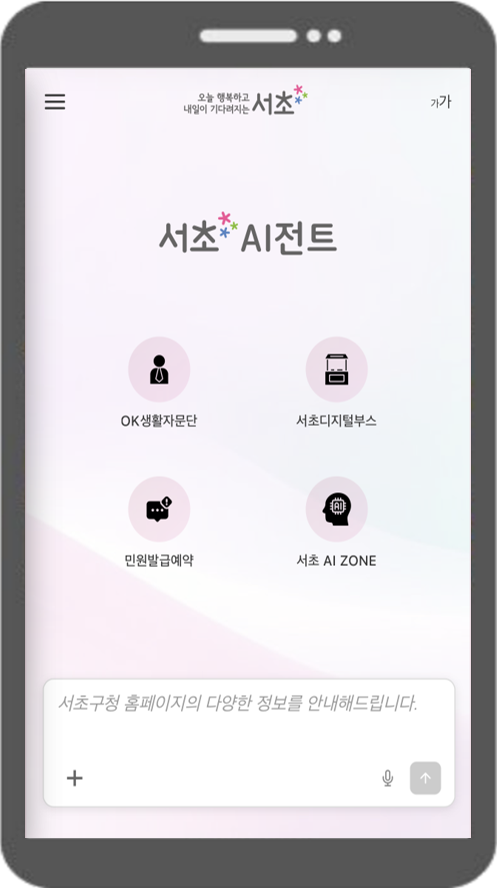This screenshot has width=497, height=888.
Task: Open OK생활자문단 shortcut
Action: pos(159,382)
